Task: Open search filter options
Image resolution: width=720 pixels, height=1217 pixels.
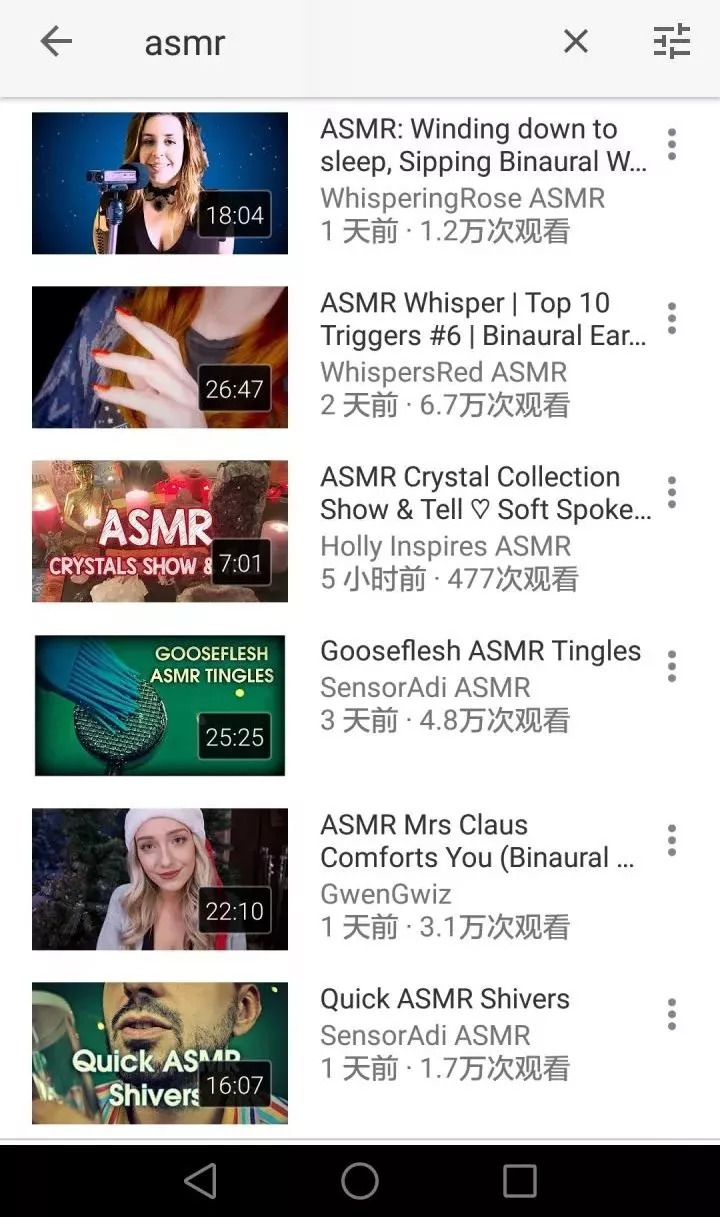Action: click(x=671, y=42)
